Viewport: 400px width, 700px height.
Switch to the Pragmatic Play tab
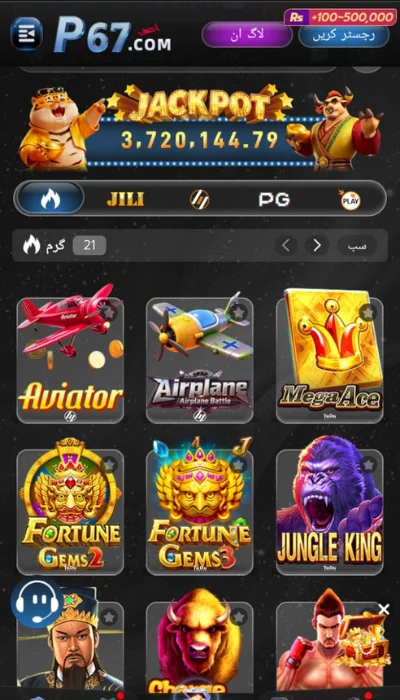click(x=350, y=200)
